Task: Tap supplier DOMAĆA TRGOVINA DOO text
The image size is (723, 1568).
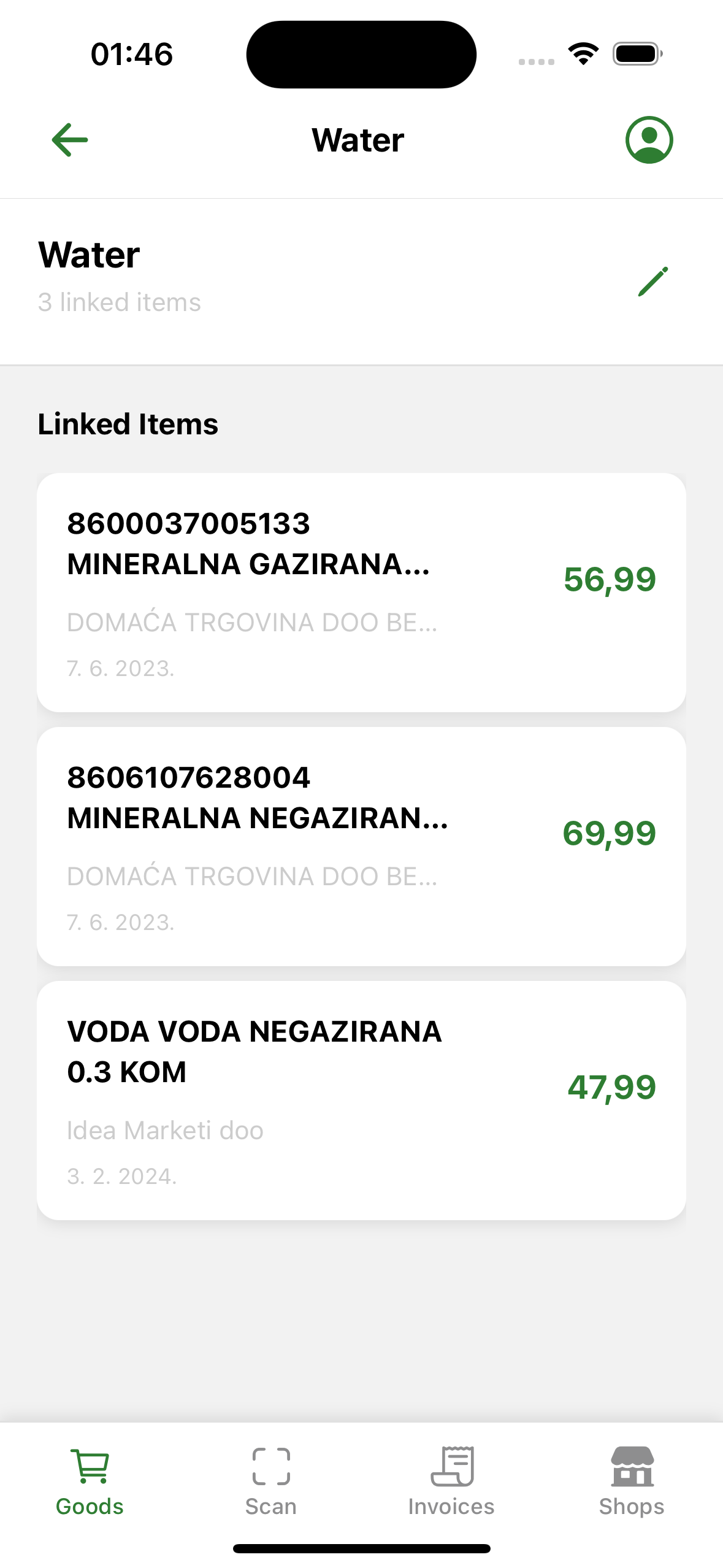Action: tap(251, 622)
